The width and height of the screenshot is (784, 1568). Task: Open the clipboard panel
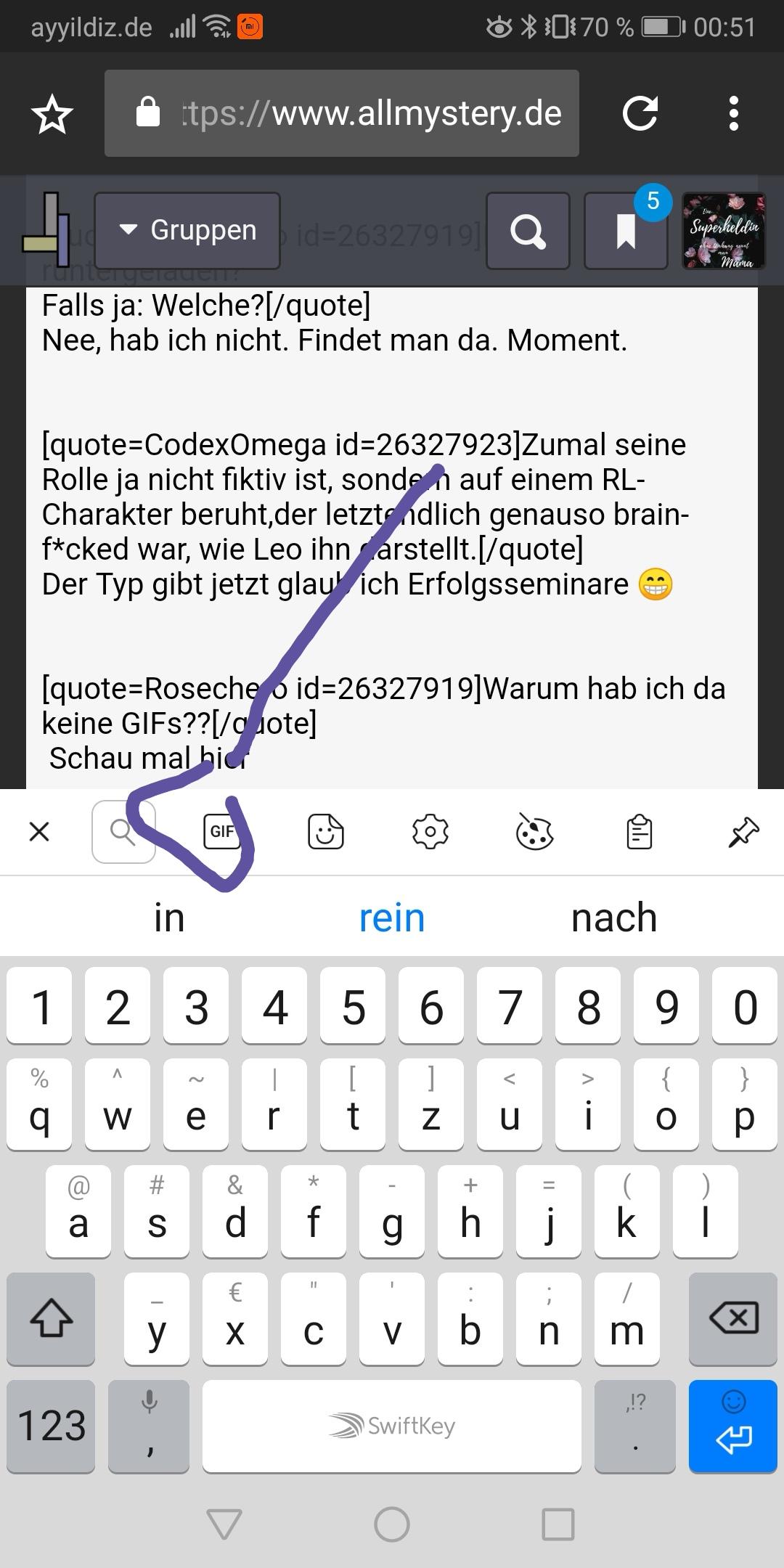639,832
